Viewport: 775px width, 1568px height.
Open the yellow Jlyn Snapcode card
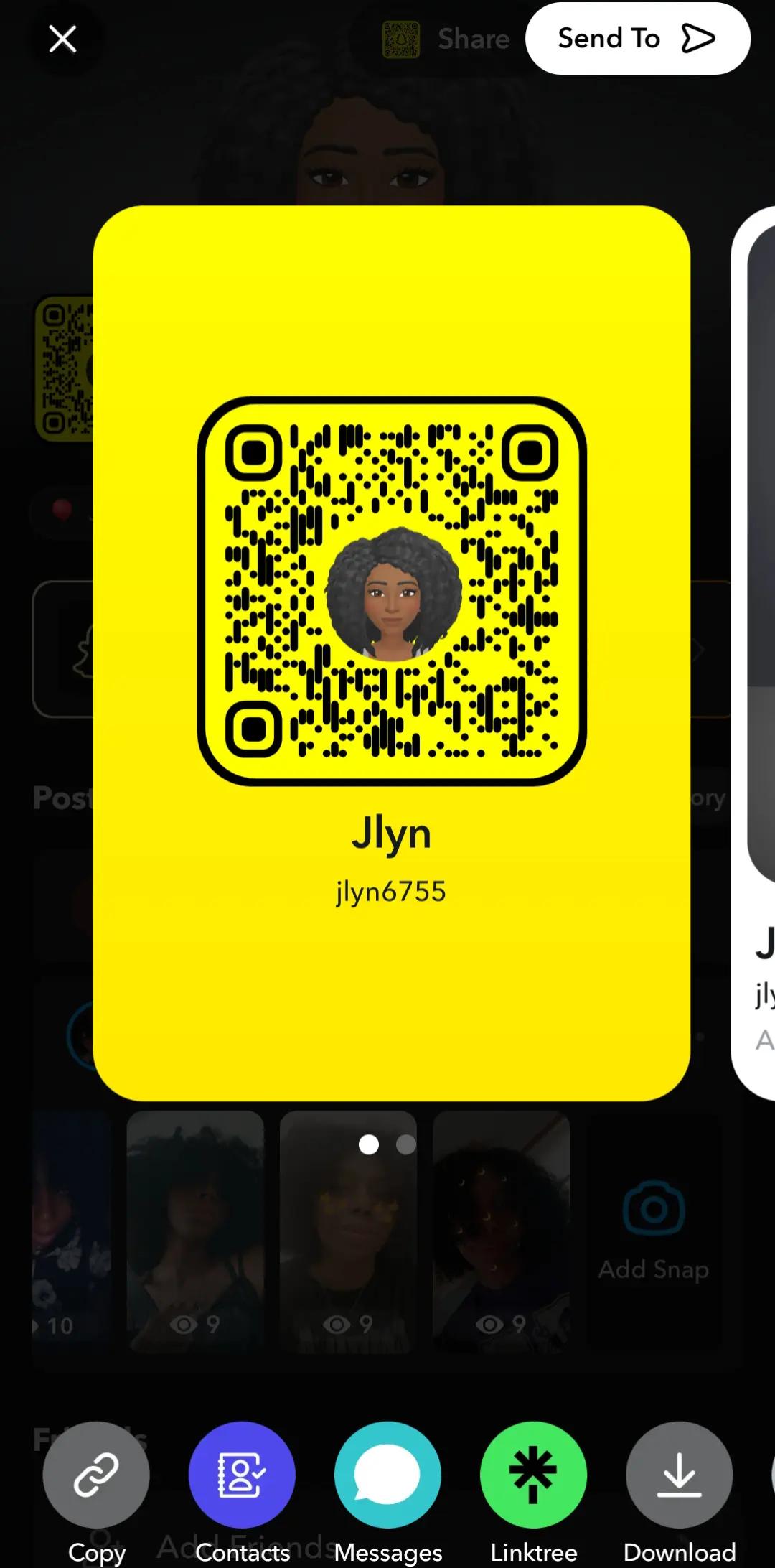(392, 653)
